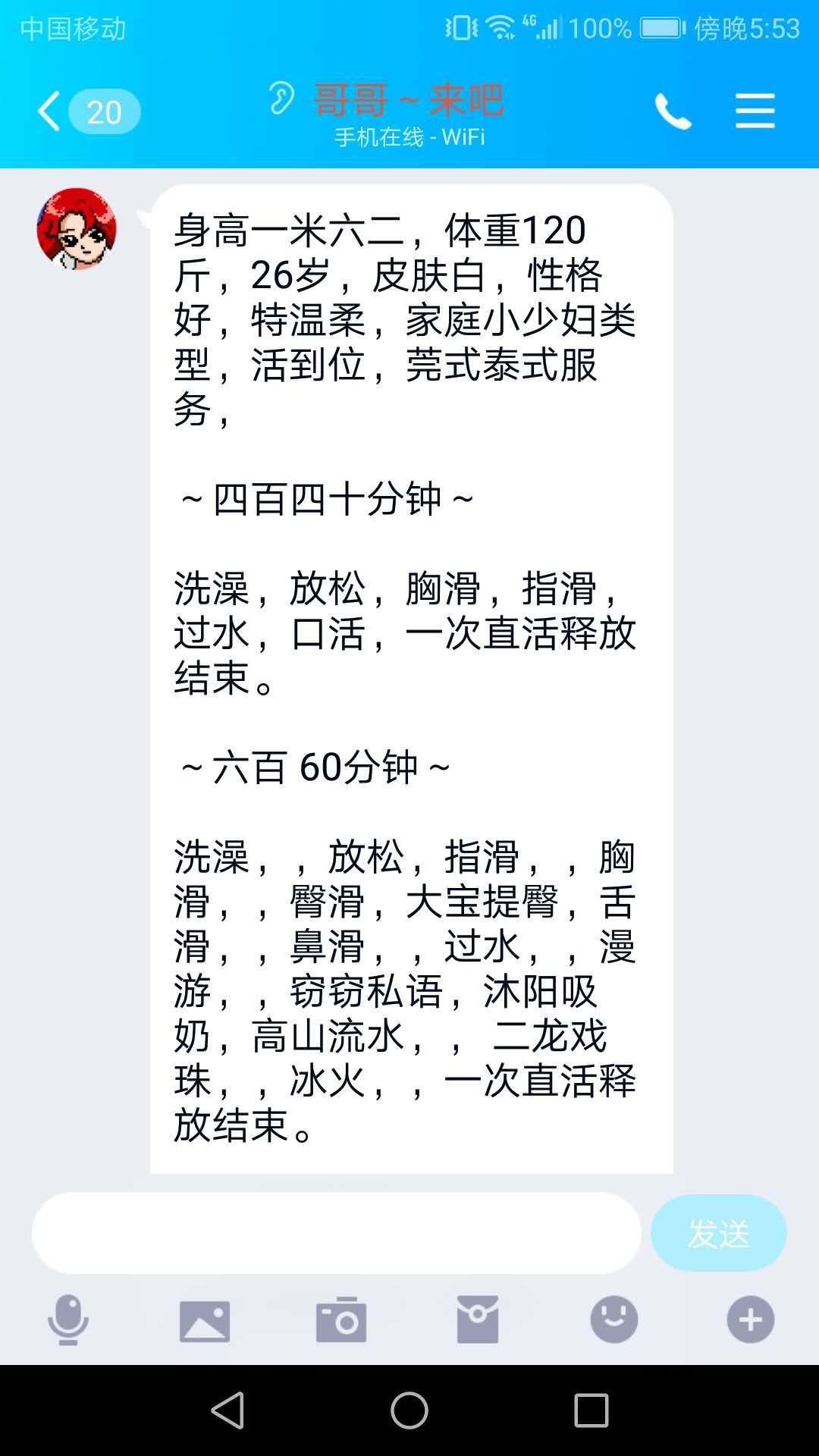The image size is (819, 1456).
Task: Open system recent apps overview
Action: pos(591,1411)
